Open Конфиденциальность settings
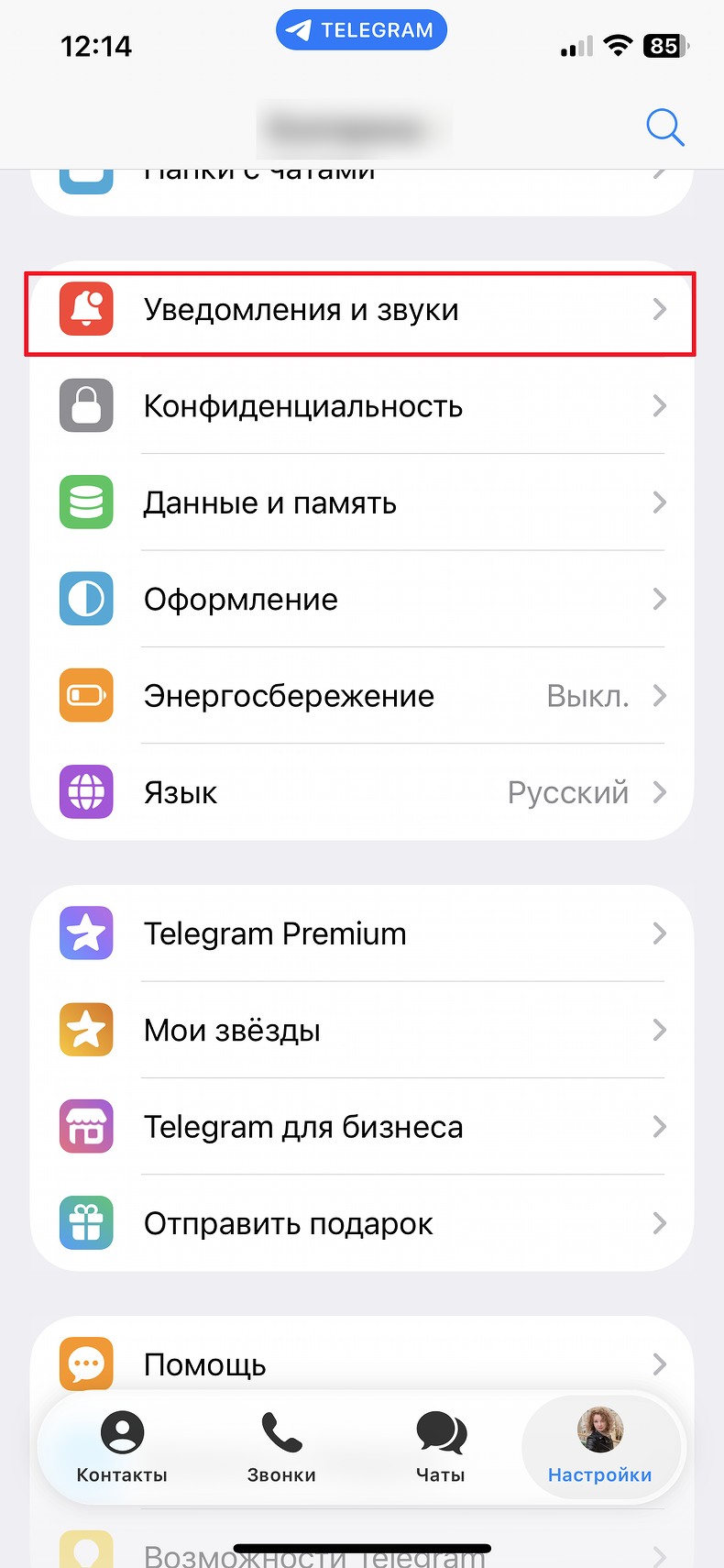 click(361, 406)
